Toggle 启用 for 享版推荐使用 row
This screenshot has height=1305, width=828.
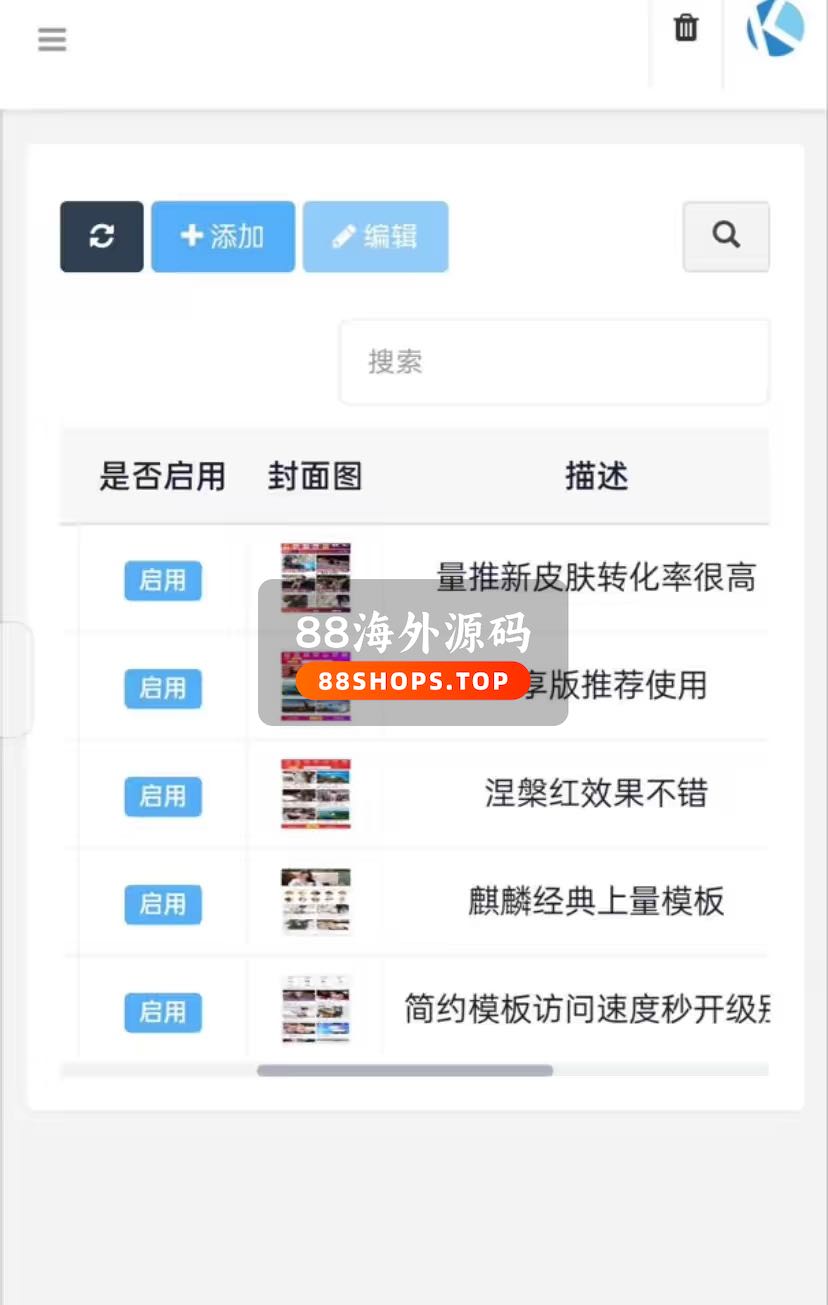(x=163, y=689)
